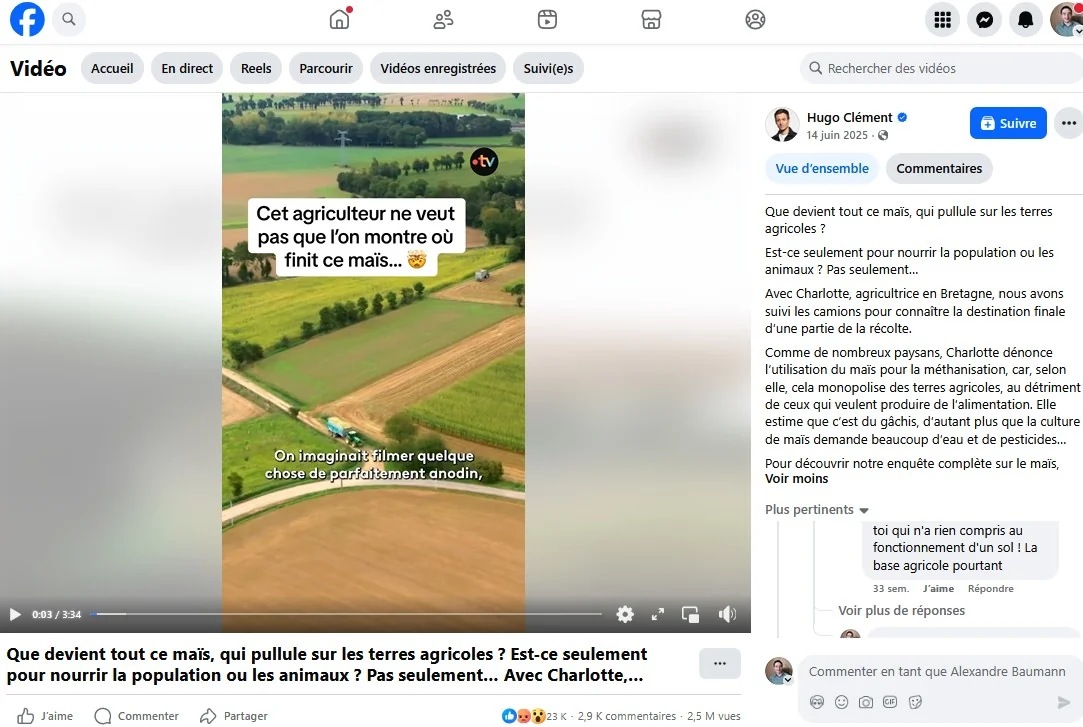Open video settings gear
This screenshot has height=727, width=1083.
(x=625, y=614)
